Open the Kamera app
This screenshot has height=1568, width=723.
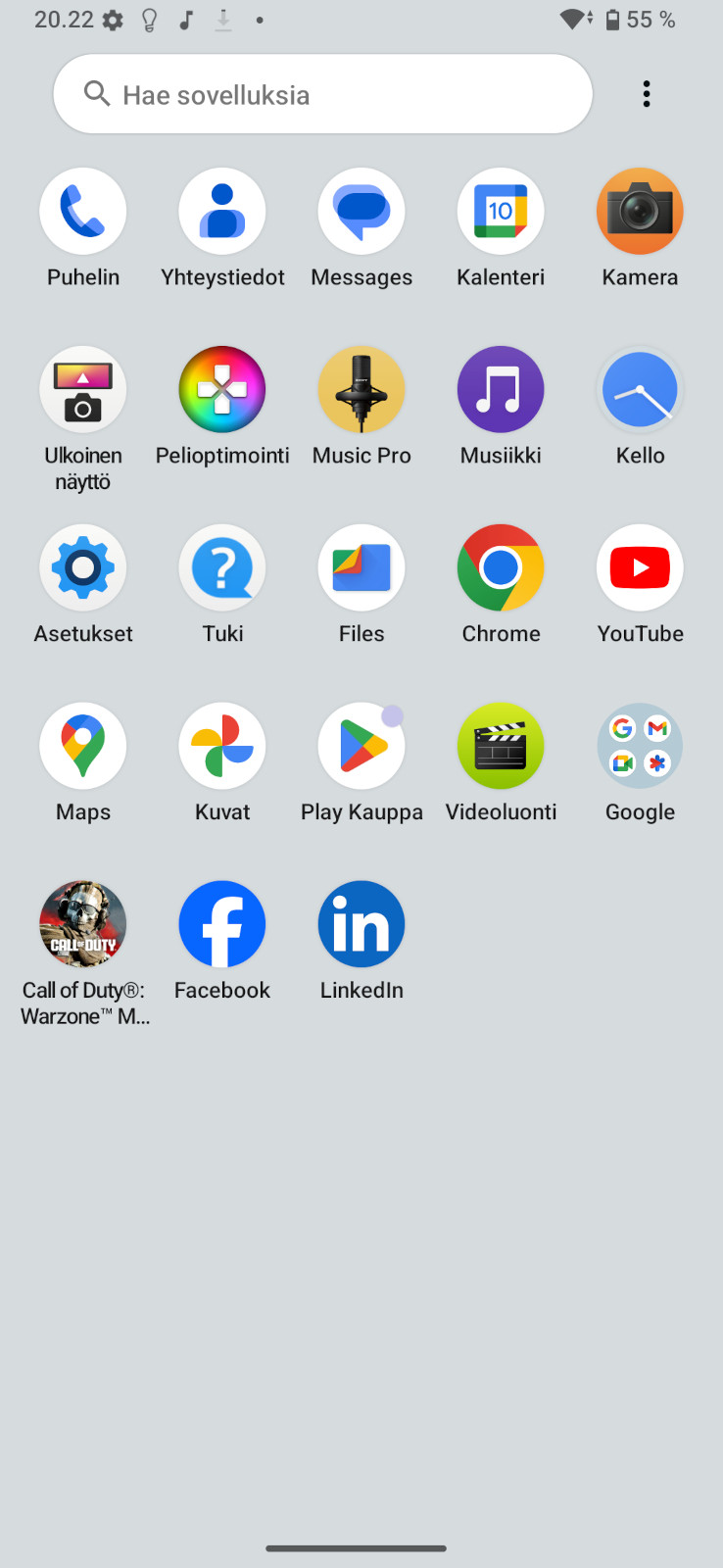tap(640, 212)
